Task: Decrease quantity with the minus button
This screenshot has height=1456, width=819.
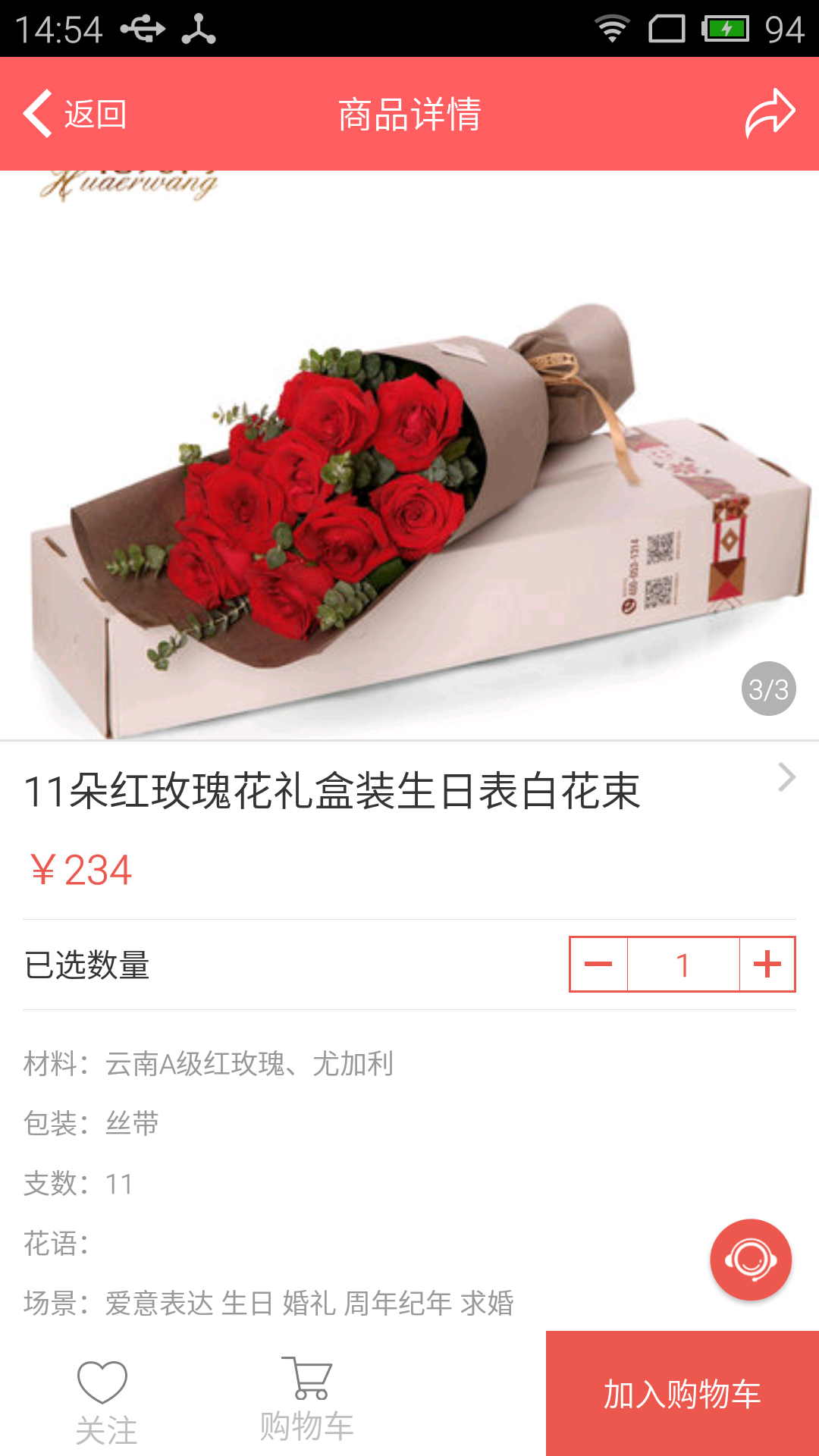Action: 598,964
